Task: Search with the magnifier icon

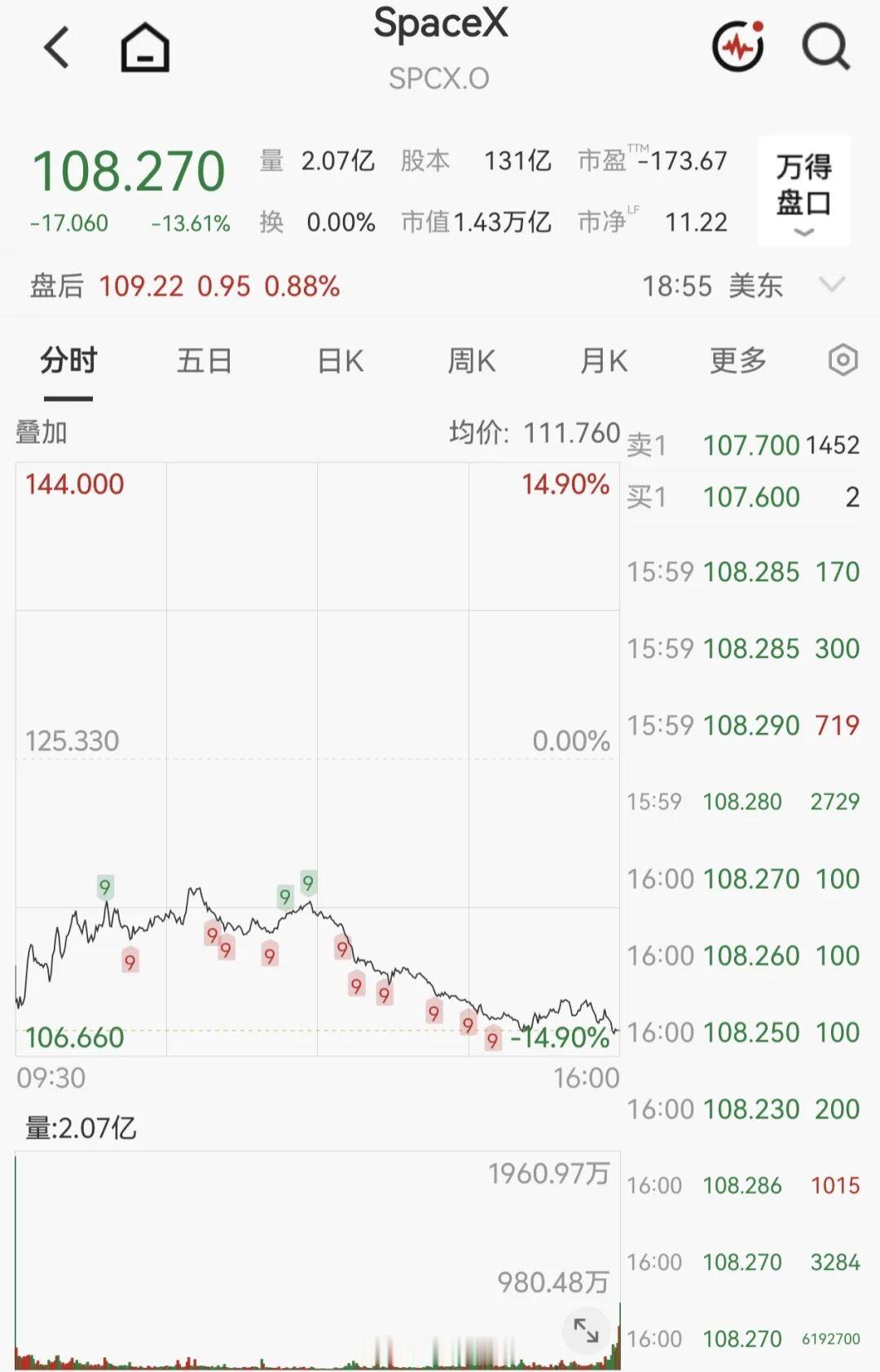Action: [825, 47]
